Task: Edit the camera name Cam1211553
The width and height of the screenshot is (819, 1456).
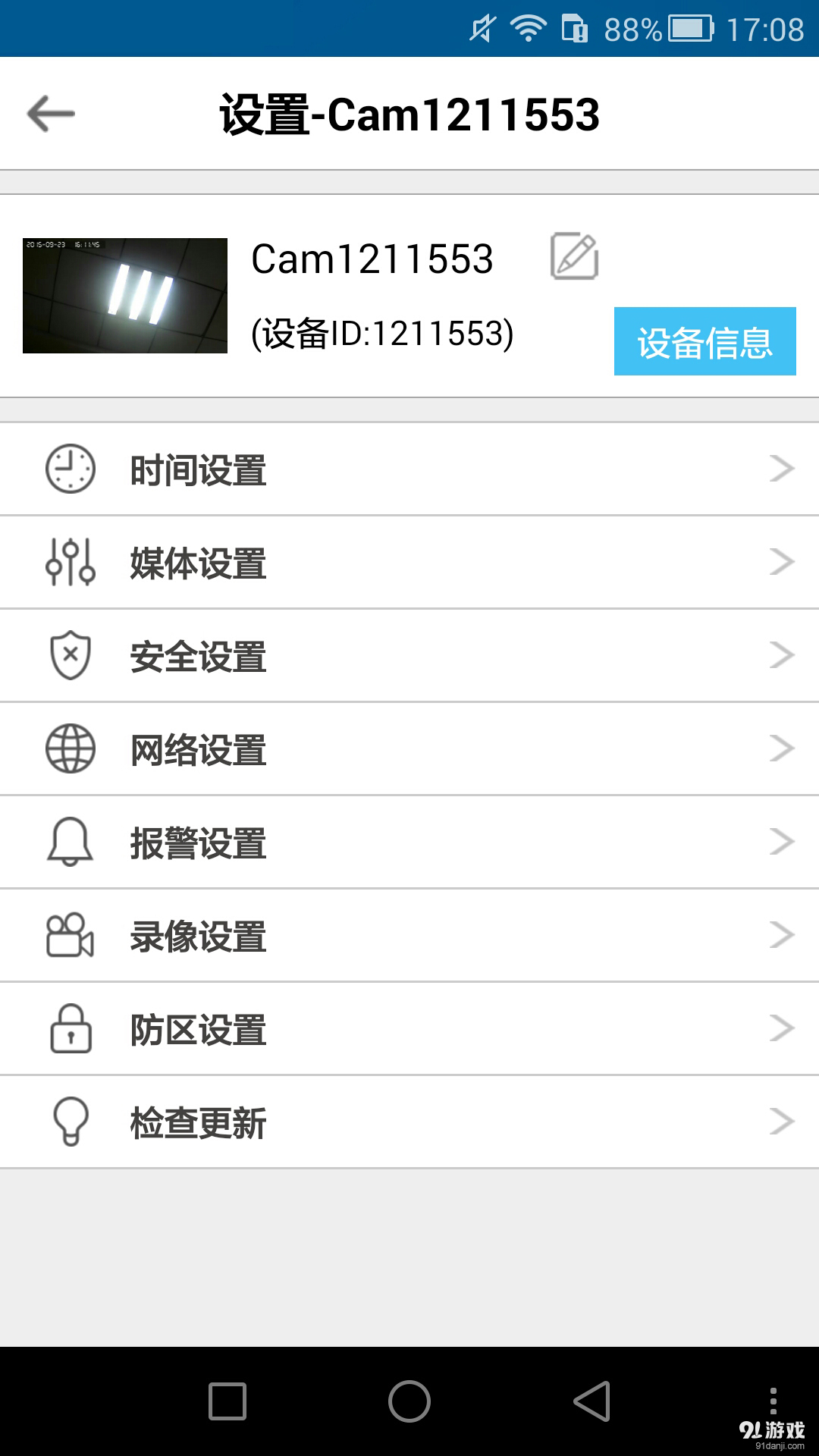Action: (574, 256)
